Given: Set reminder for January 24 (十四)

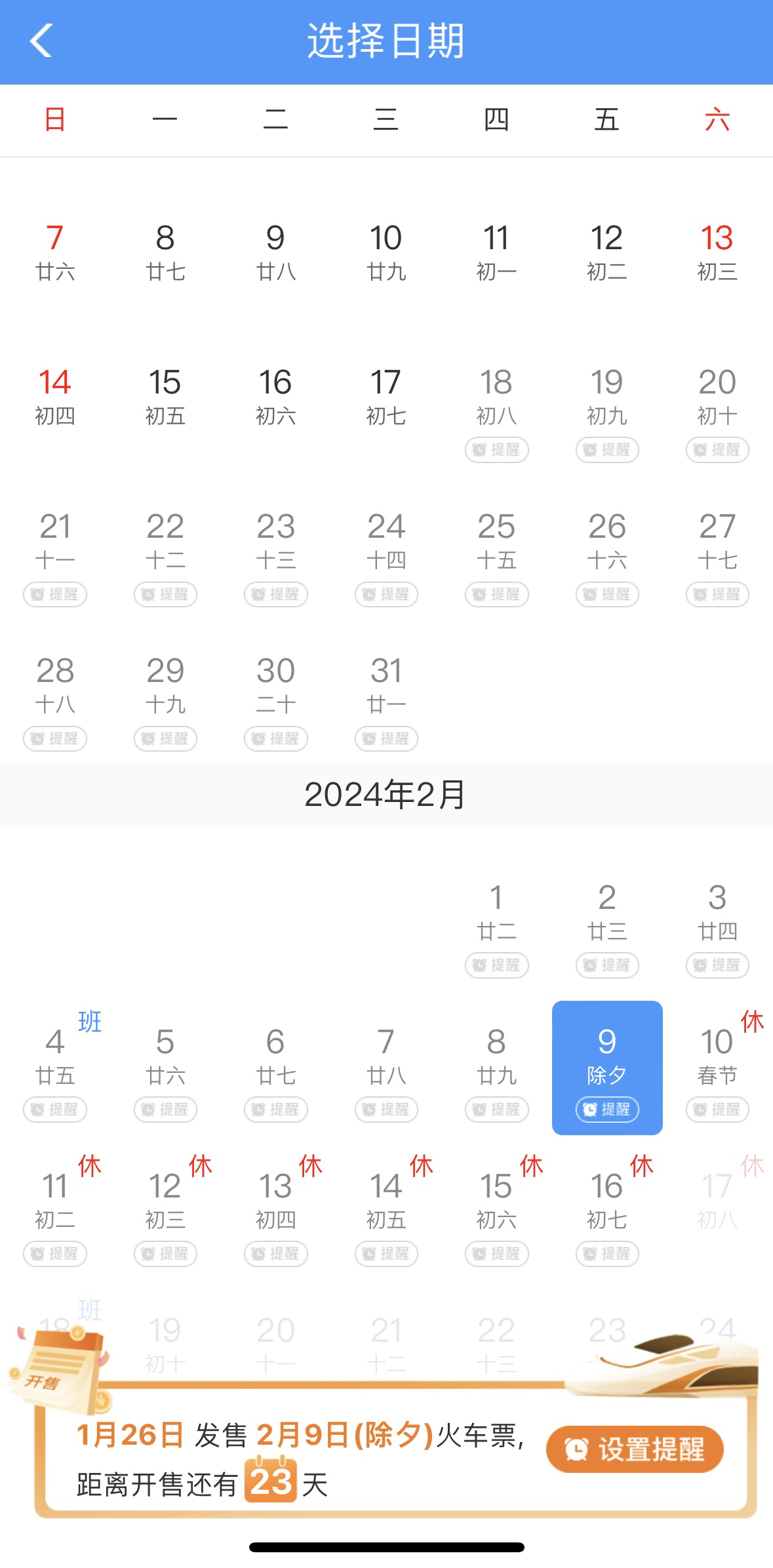Looking at the screenshot, I should pyautogui.click(x=386, y=594).
